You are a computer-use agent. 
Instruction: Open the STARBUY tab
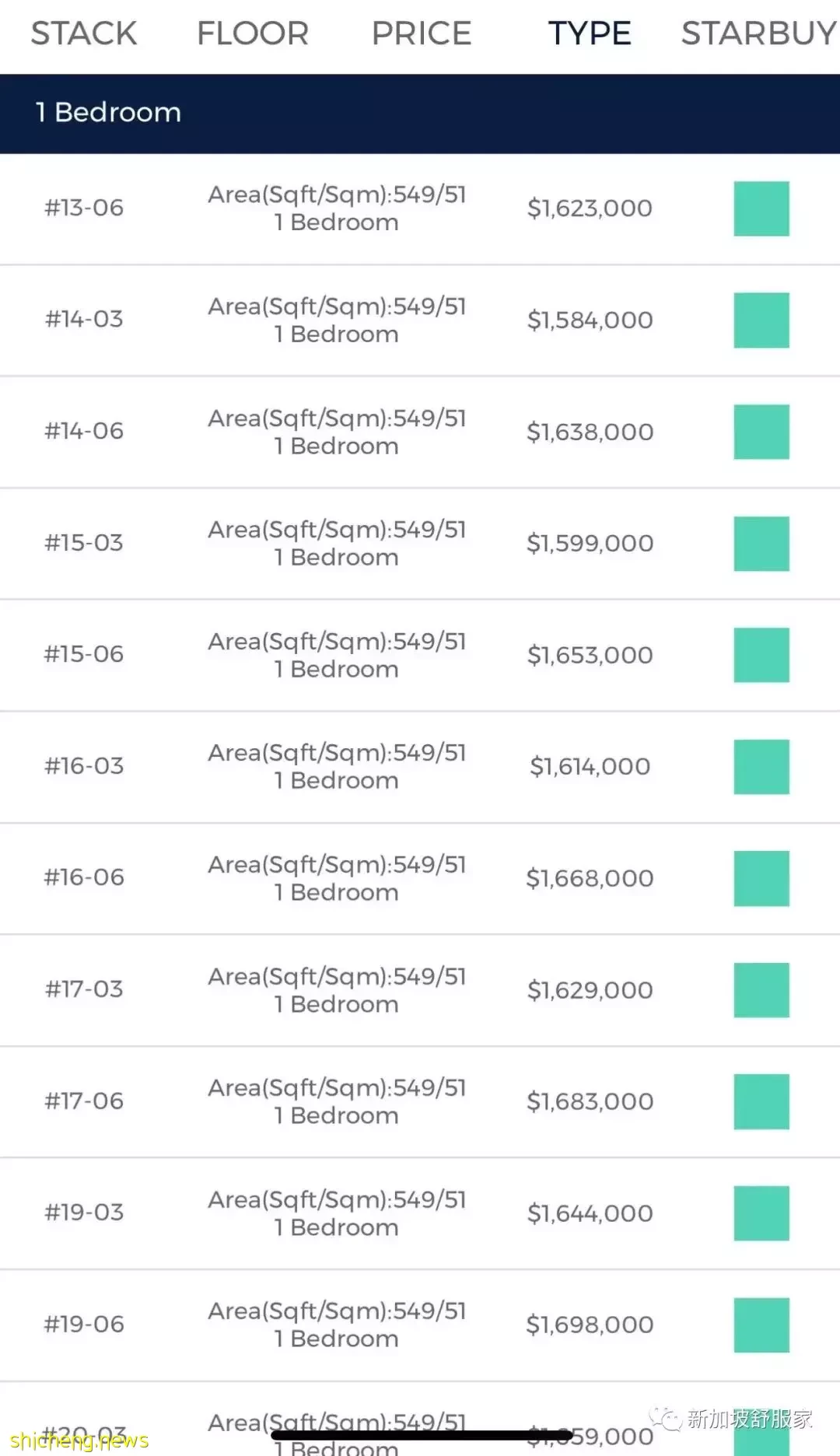coord(759,33)
